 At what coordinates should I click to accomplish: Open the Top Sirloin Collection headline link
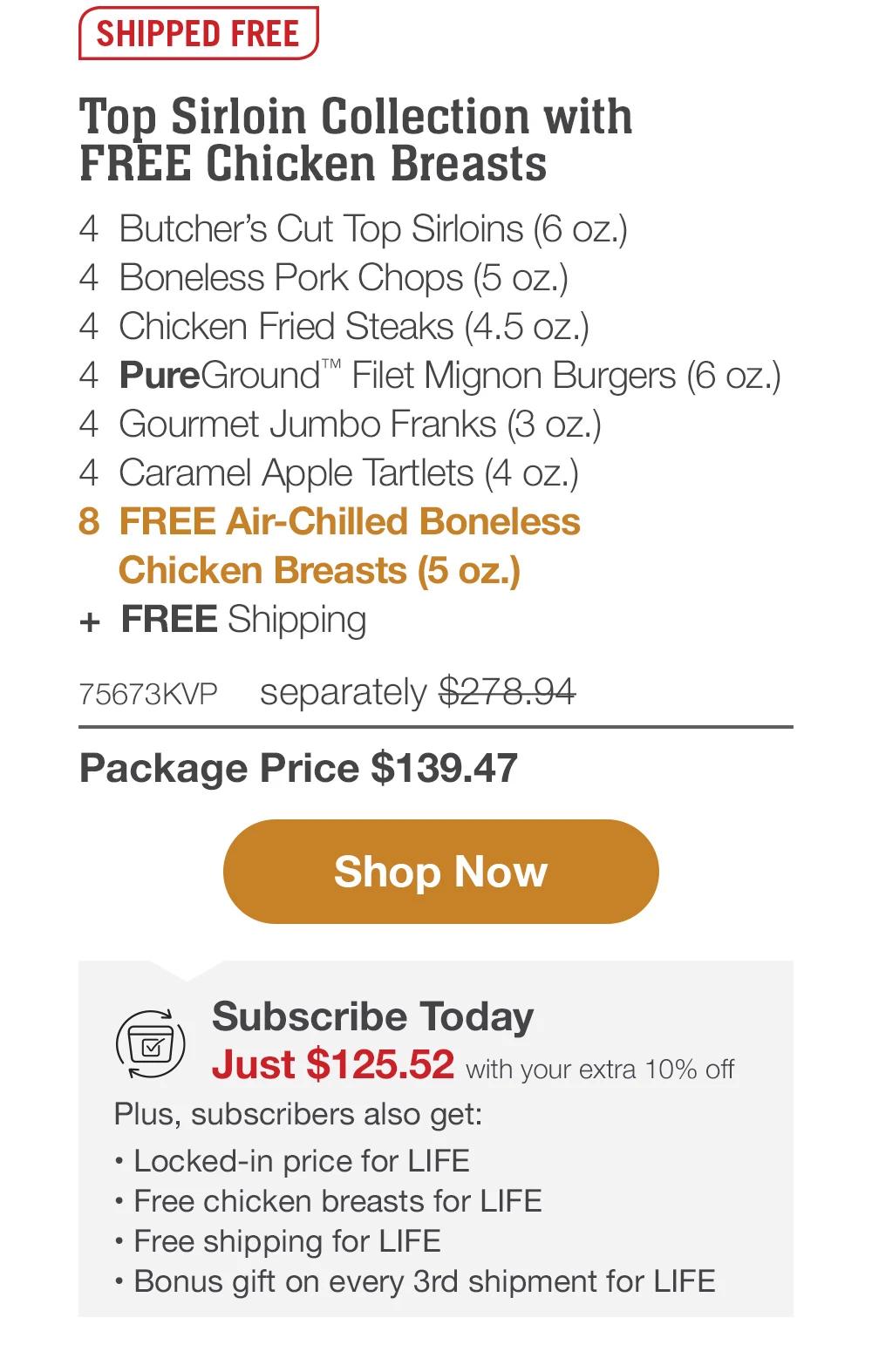(x=356, y=138)
